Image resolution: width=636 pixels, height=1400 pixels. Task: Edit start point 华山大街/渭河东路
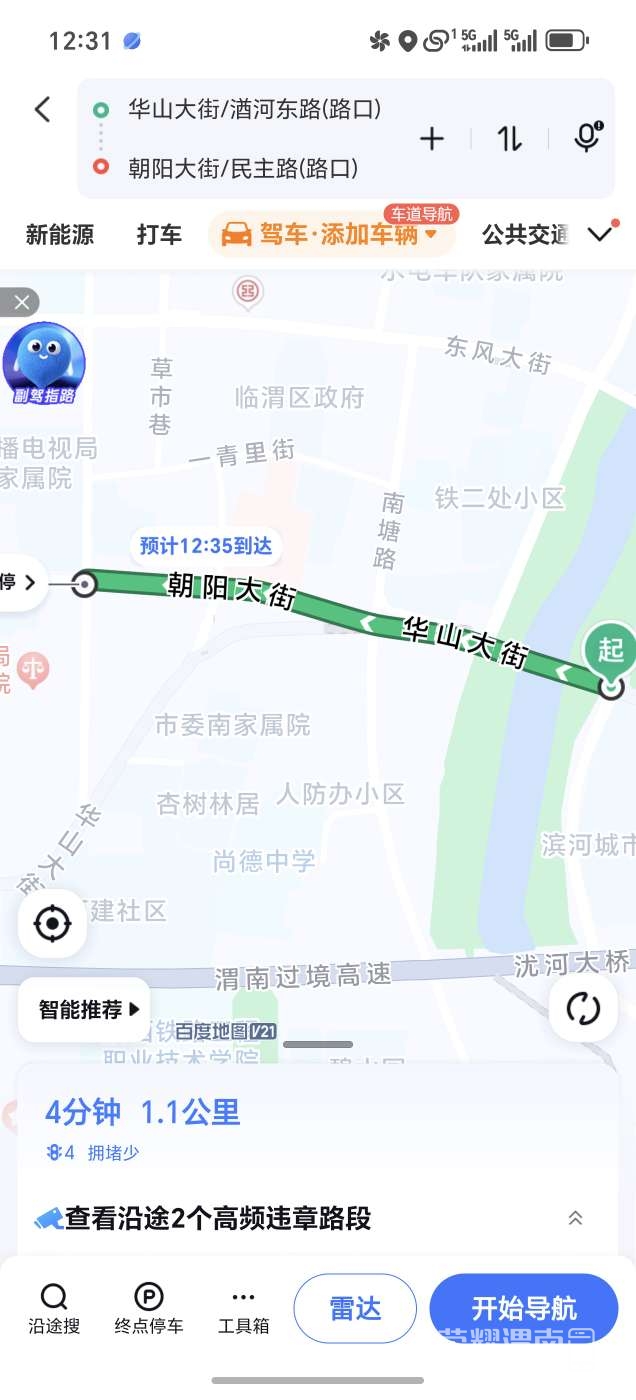point(254,109)
